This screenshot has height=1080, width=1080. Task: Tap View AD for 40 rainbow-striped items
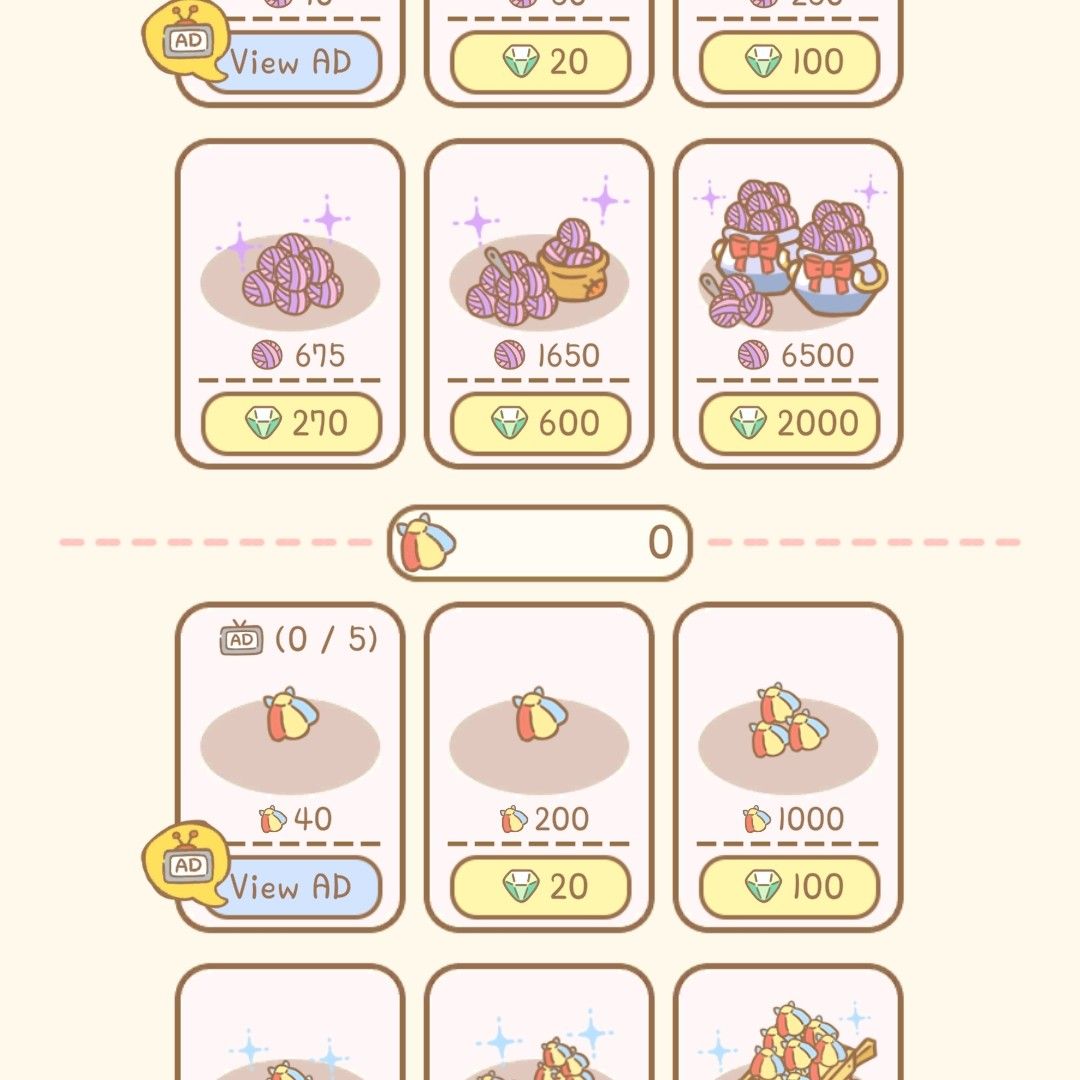pos(291,887)
